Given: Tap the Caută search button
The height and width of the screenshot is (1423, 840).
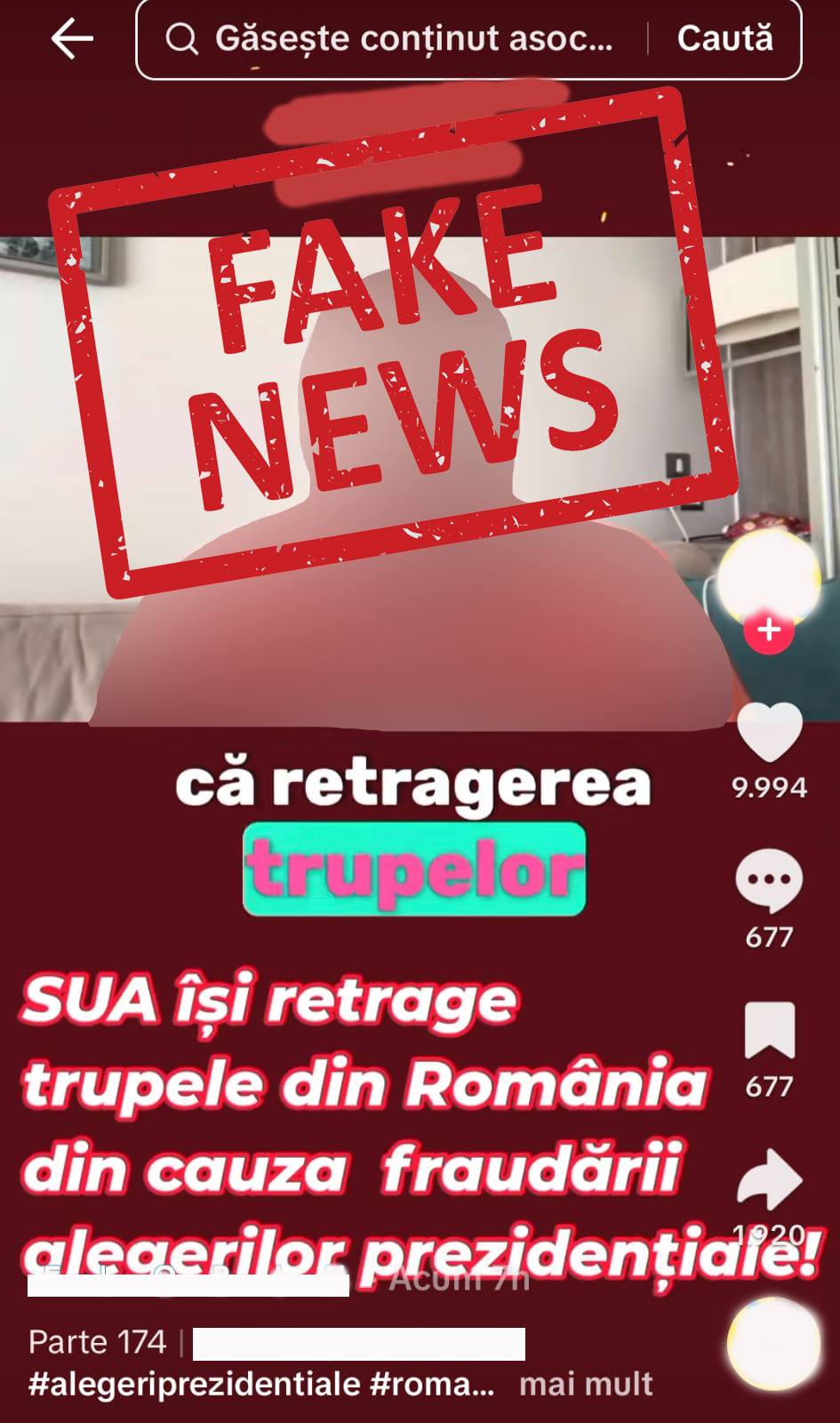Looking at the screenshot, I should click(x=724, y=40).
